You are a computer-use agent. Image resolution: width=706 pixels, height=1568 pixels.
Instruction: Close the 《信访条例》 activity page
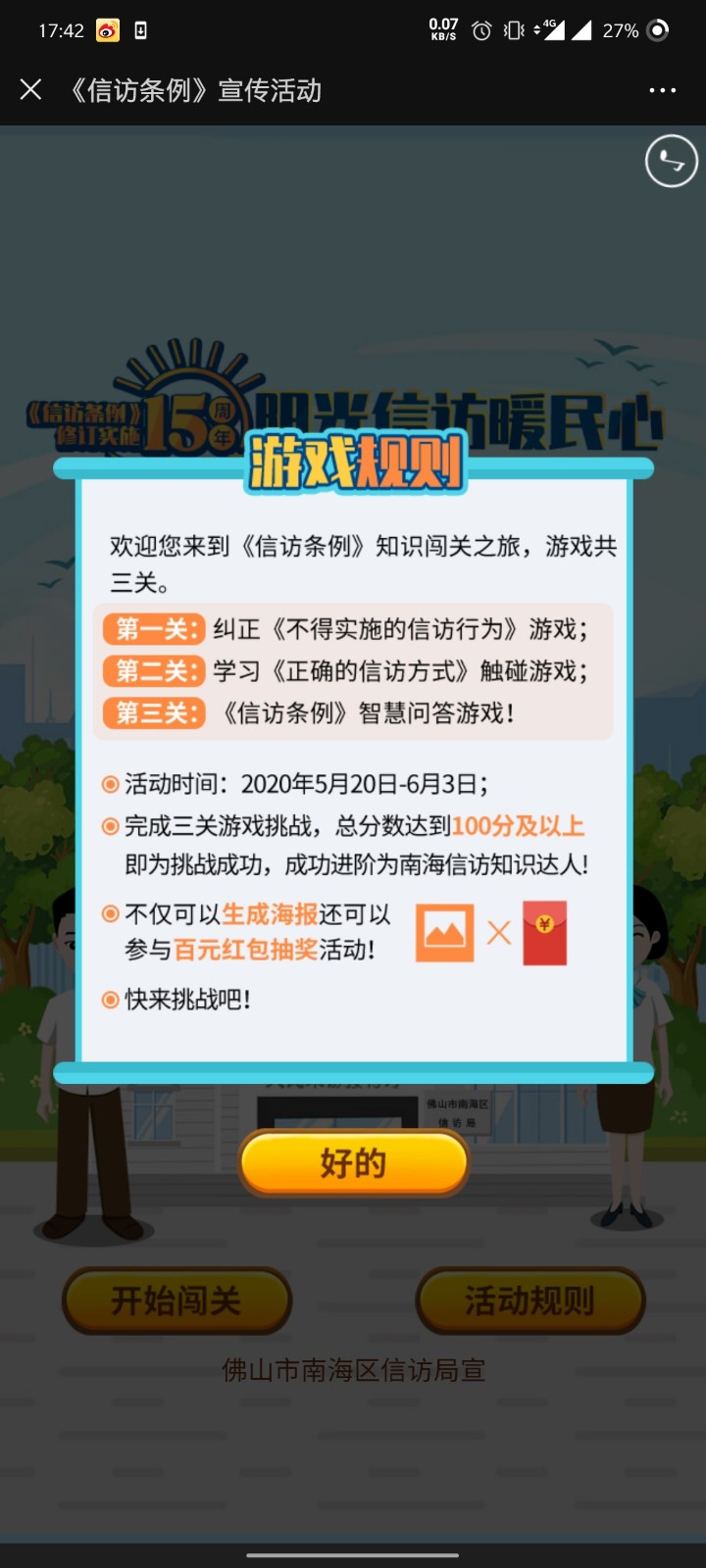pos(30,90)
